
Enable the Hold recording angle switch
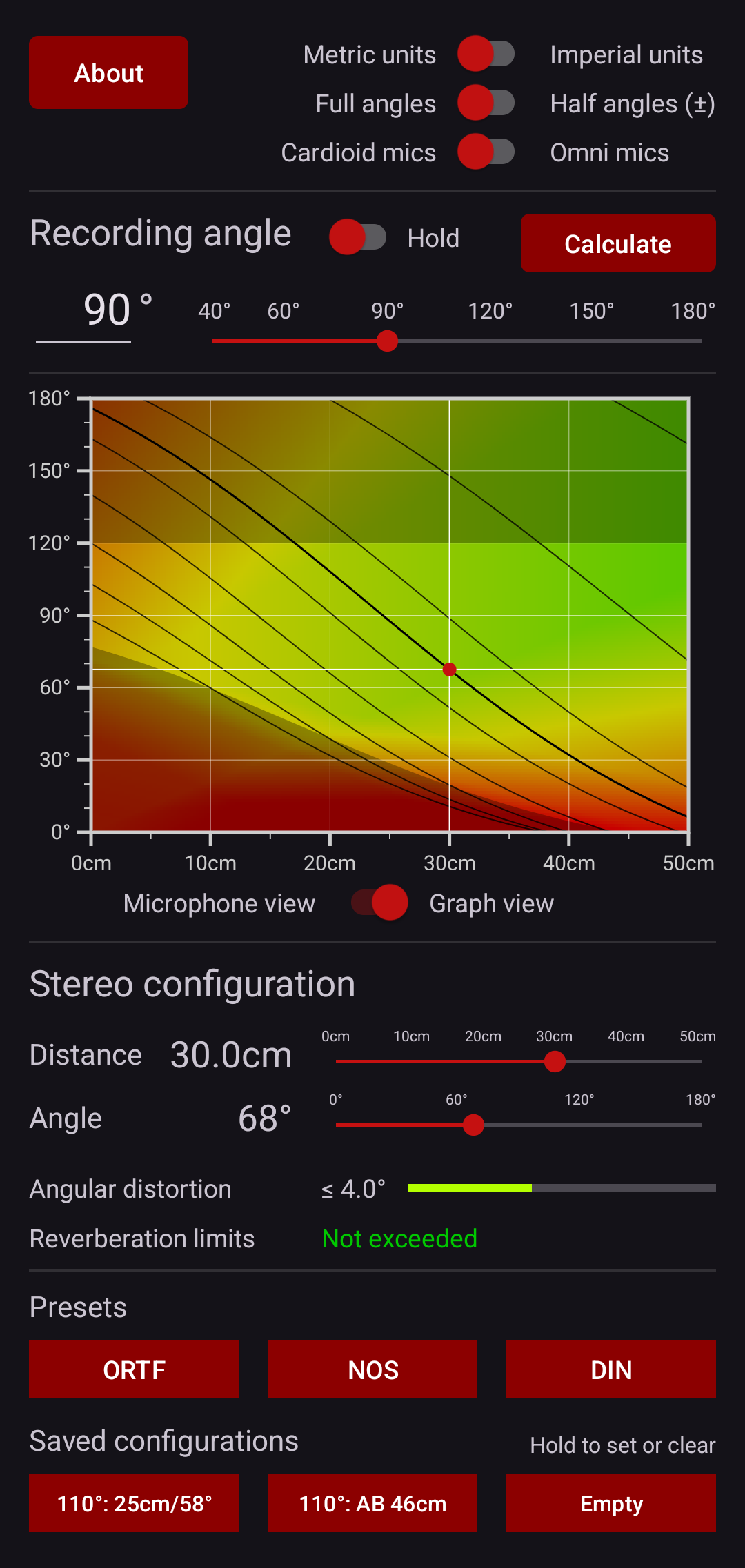click(x=357, y=237)
